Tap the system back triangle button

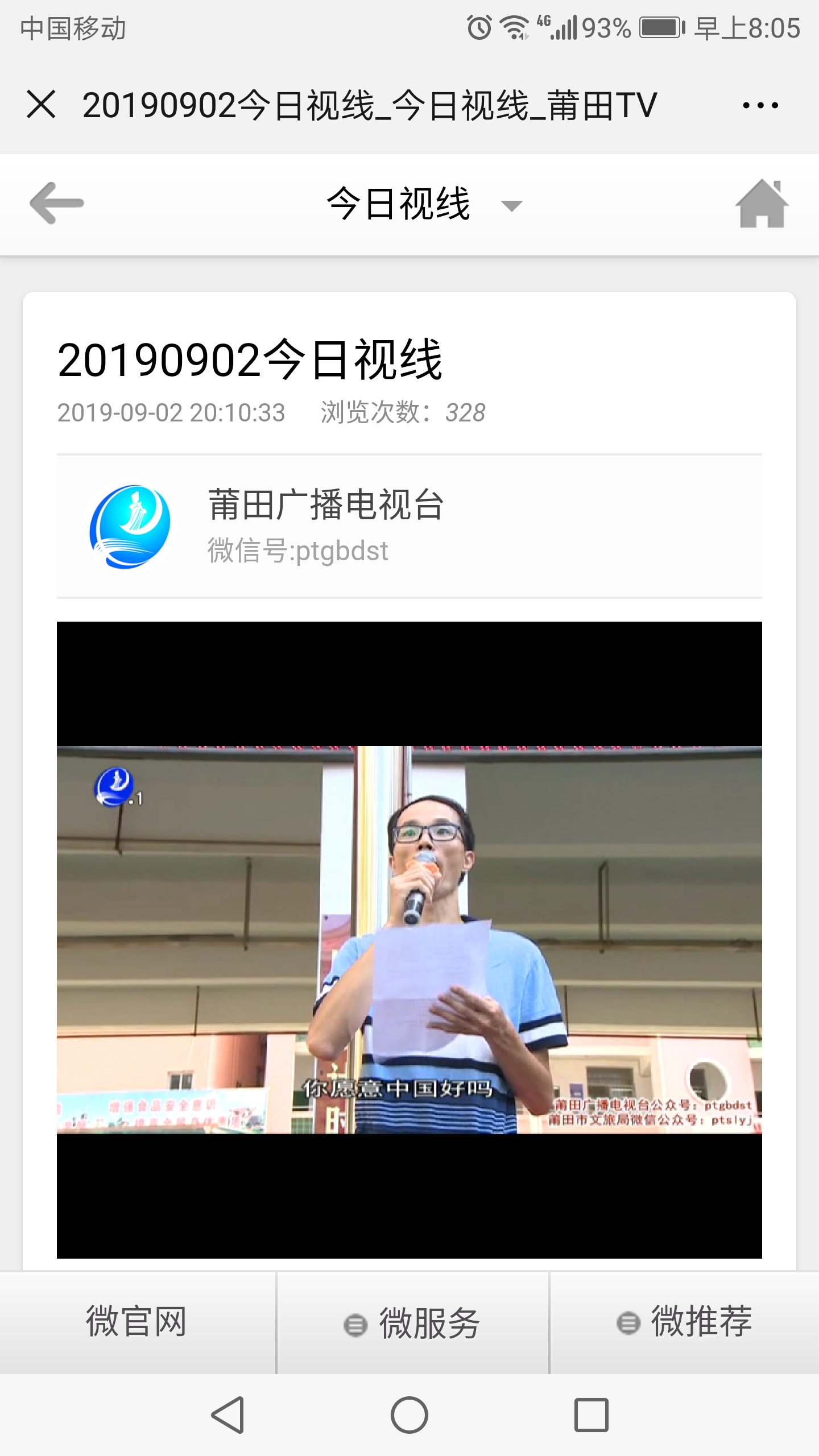[227, 1414]
